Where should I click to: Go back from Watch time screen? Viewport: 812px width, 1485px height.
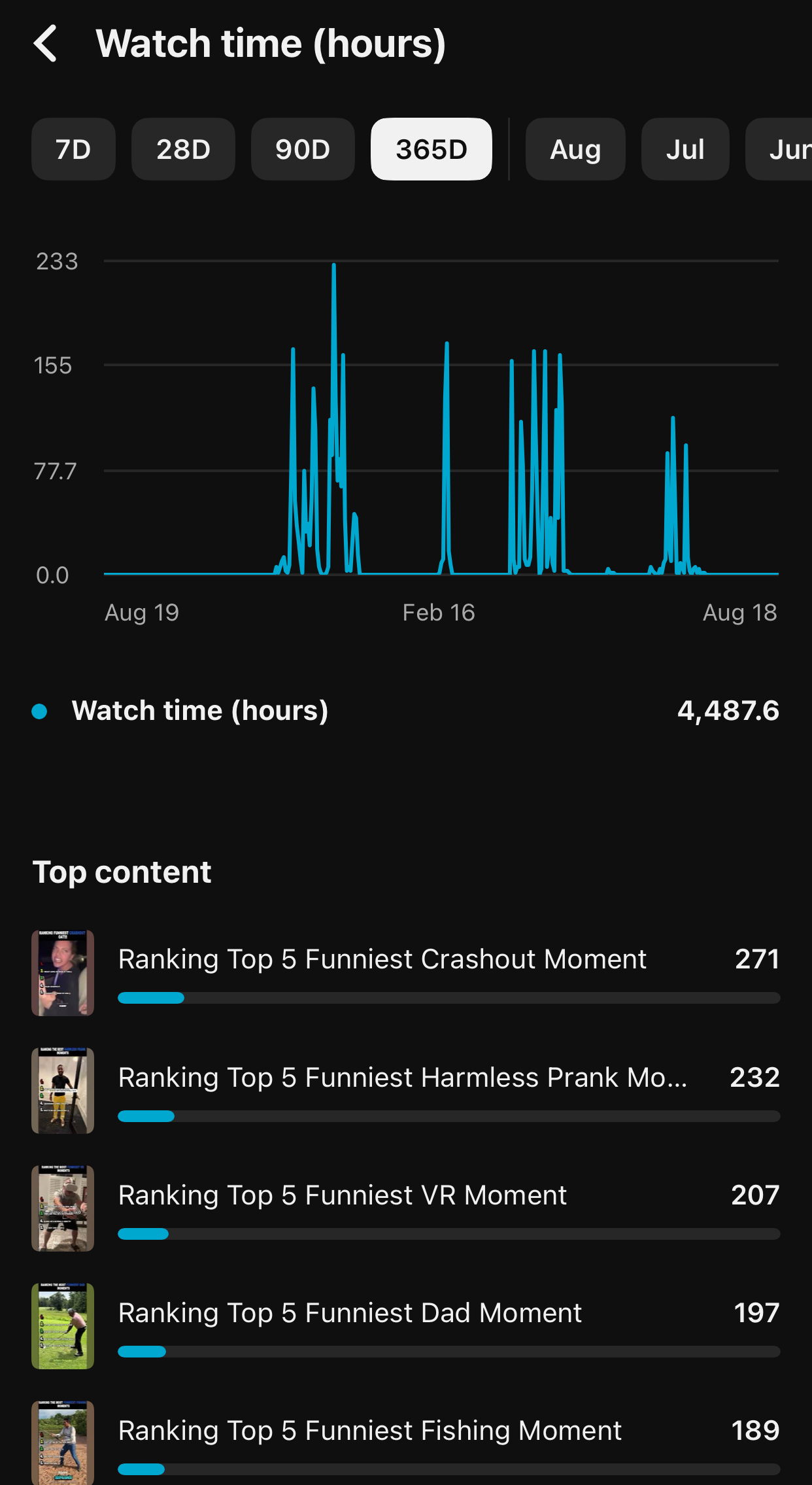tap(45, 44)
